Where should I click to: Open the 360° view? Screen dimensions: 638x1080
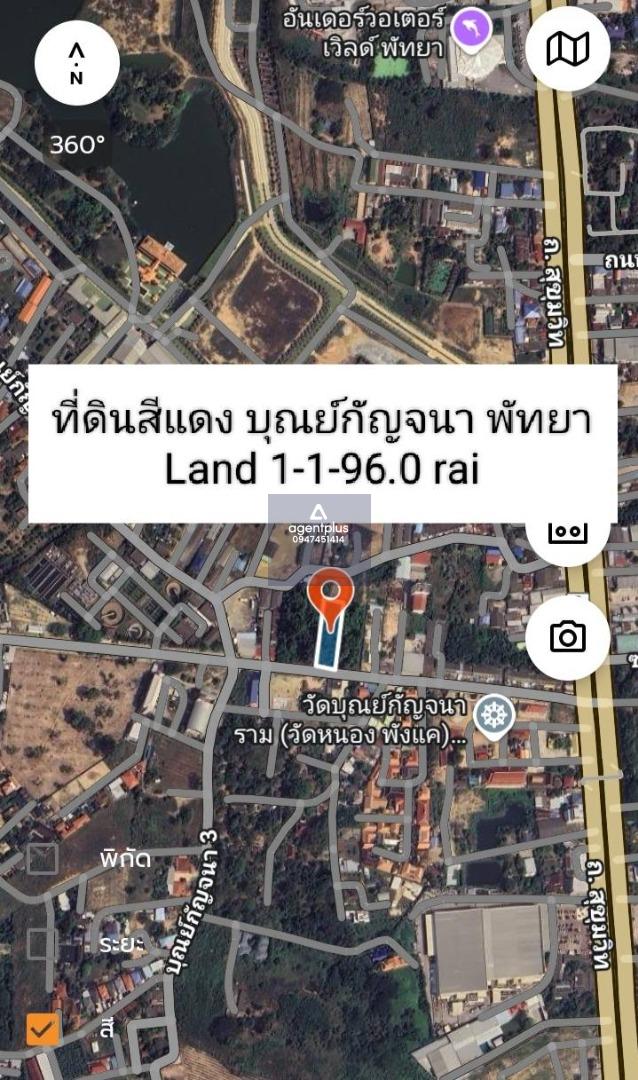(77, 145)
